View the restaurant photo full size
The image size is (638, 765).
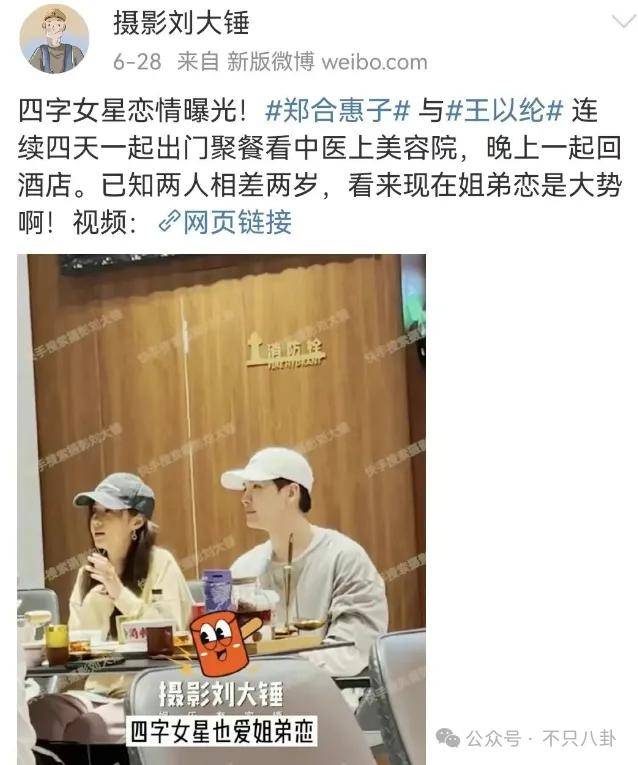[x=222, y=500]
